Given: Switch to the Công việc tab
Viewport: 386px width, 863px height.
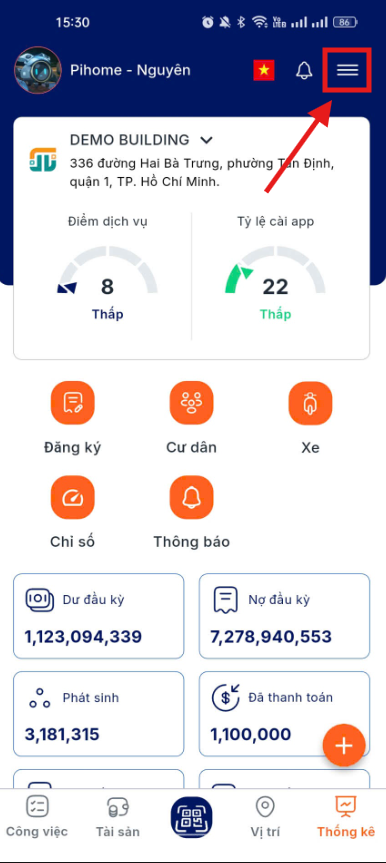Looking at the screenshot, I should 37,816.
